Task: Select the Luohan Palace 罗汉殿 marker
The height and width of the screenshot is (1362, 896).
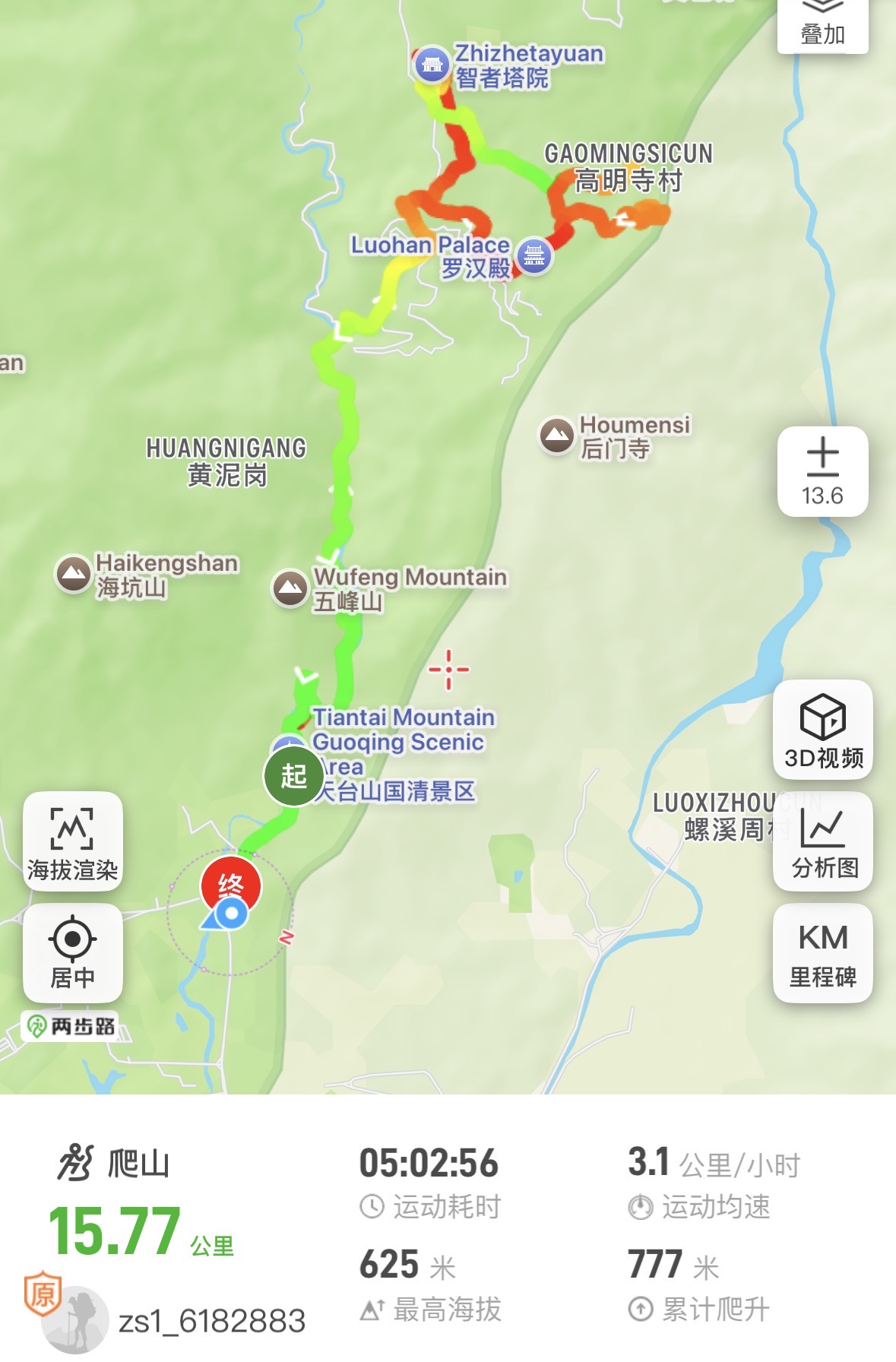Action: click(534, 256)
